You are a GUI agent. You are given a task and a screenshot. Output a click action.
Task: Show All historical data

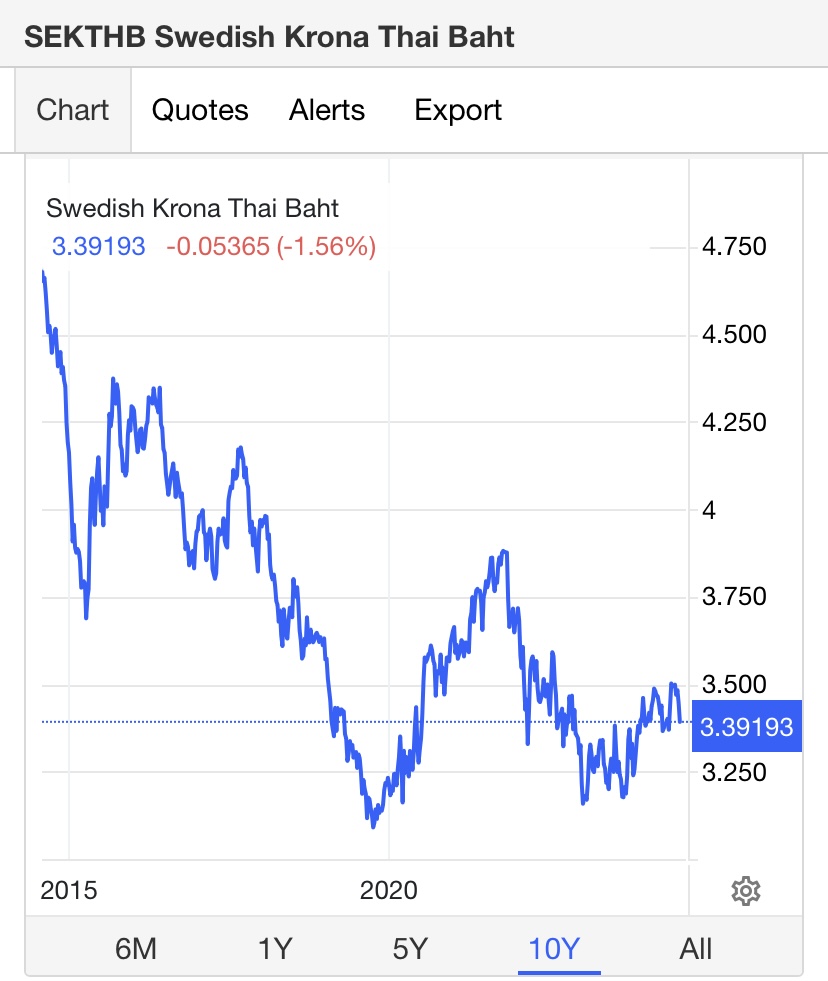(695, 947)
